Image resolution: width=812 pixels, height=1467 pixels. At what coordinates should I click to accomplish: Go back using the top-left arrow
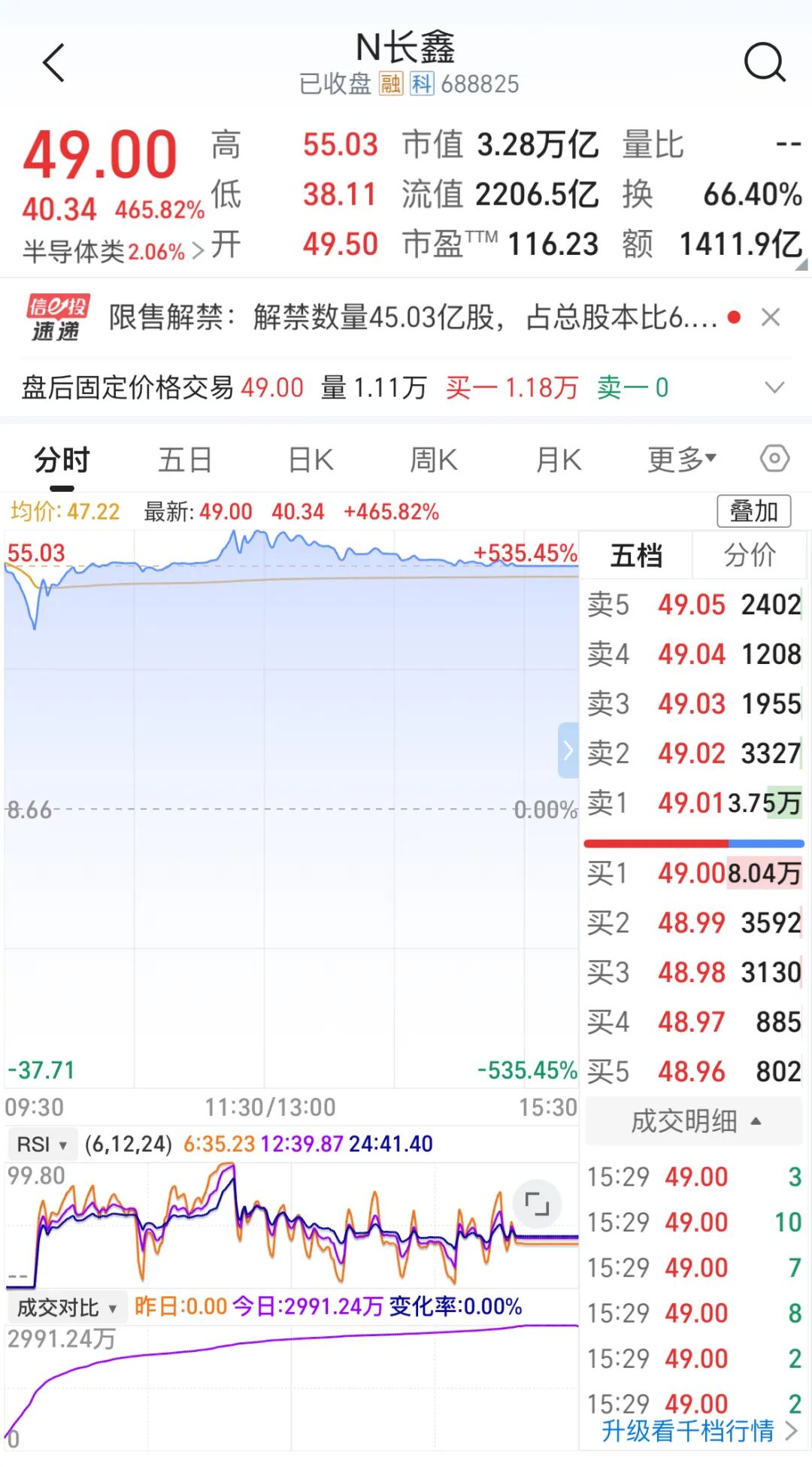[x=54, y=63]
